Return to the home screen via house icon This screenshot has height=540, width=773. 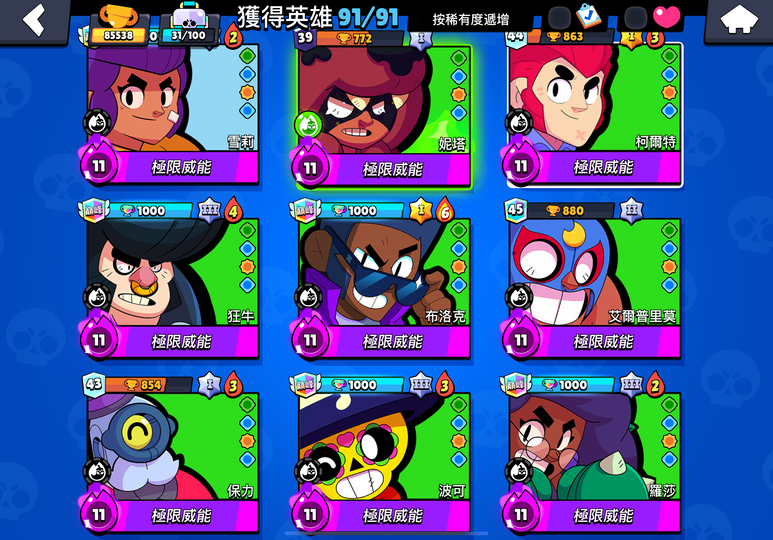pyautogui.click(x=739, y=19)
